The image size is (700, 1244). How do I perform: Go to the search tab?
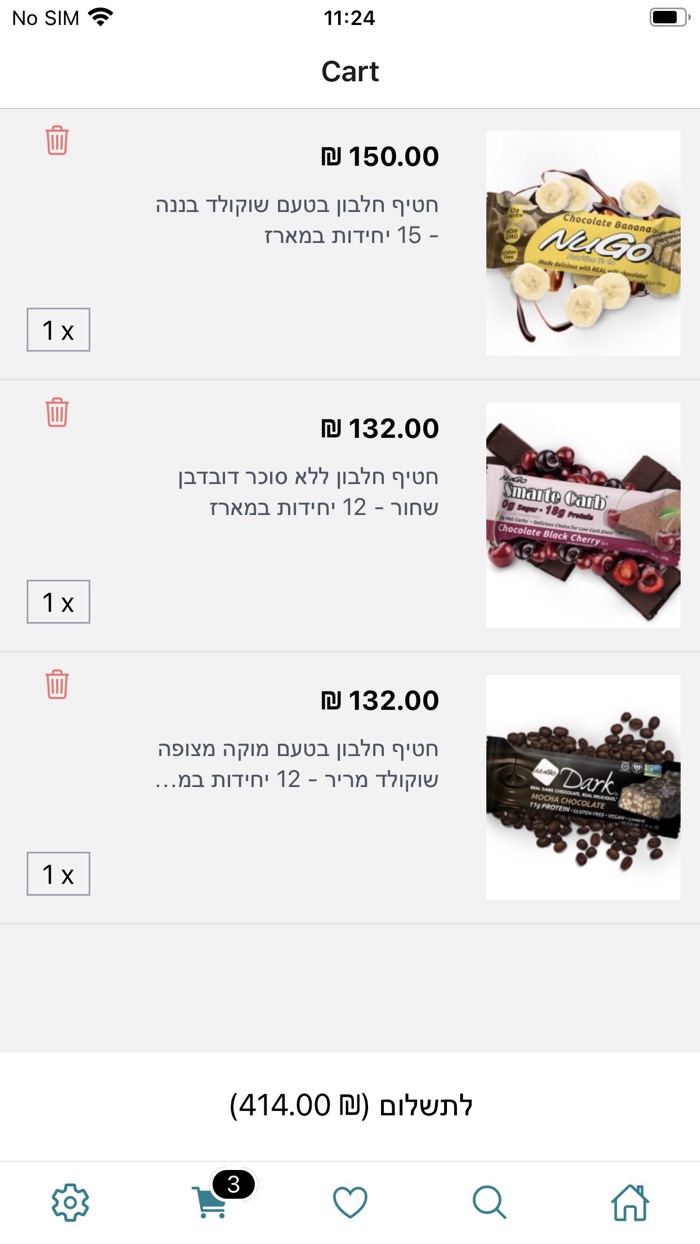[x=489, y=1202]
